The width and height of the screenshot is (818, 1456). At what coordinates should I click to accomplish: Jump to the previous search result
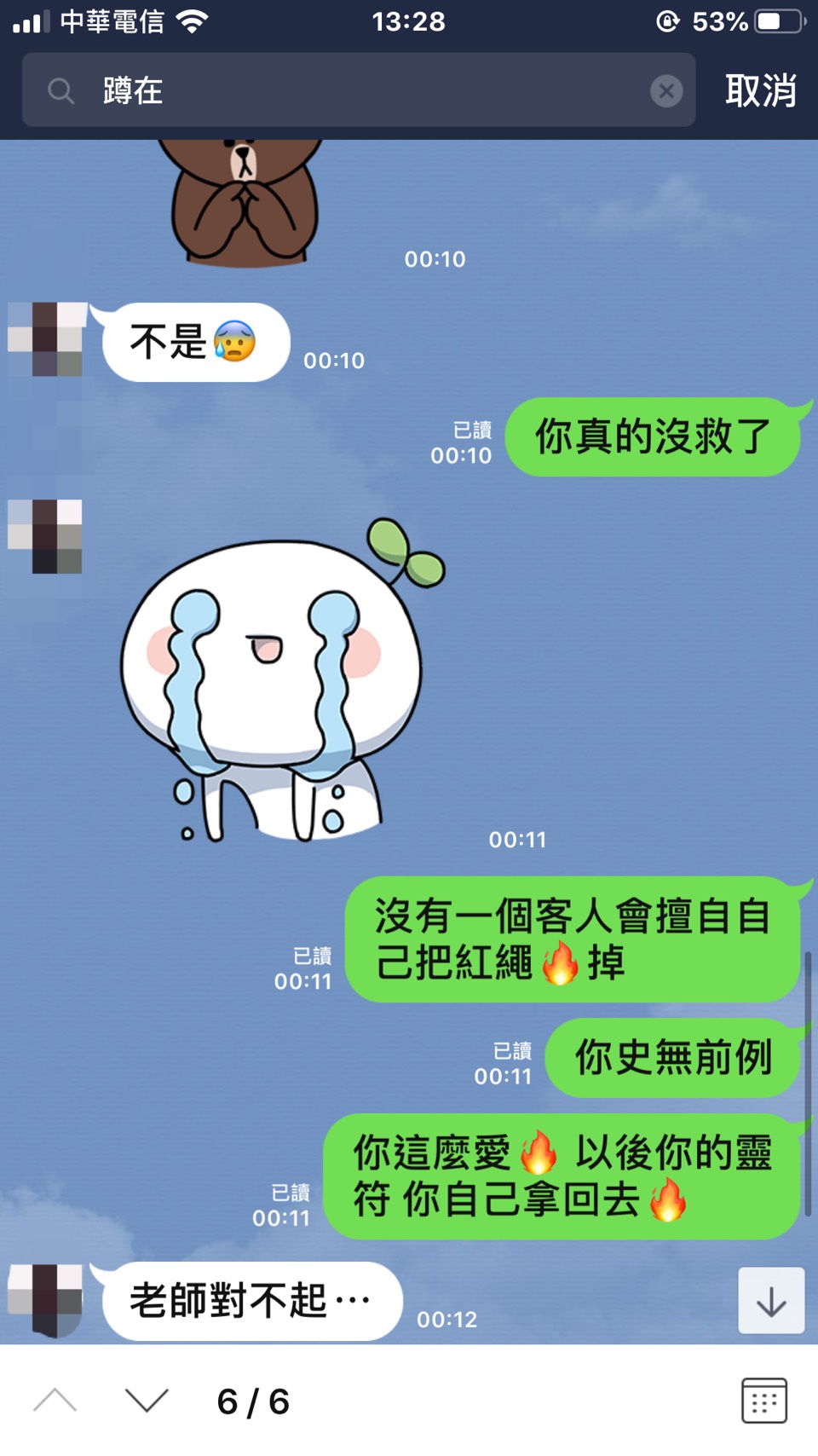coord(55,1401)
